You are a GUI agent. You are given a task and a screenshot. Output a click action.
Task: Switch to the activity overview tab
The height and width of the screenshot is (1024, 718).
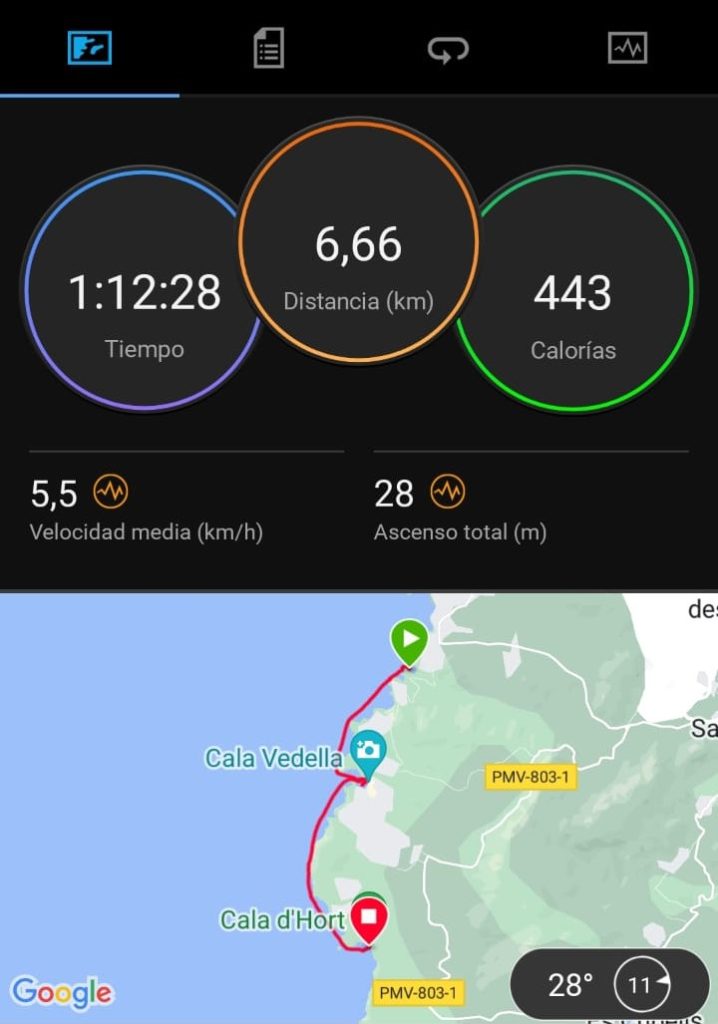tap(89, 48)
